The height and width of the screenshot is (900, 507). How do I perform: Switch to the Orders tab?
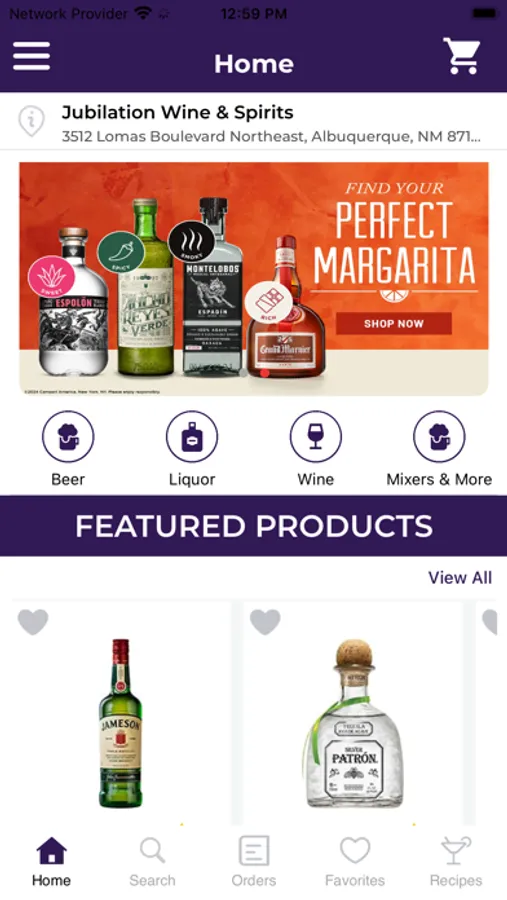point(254,862)
